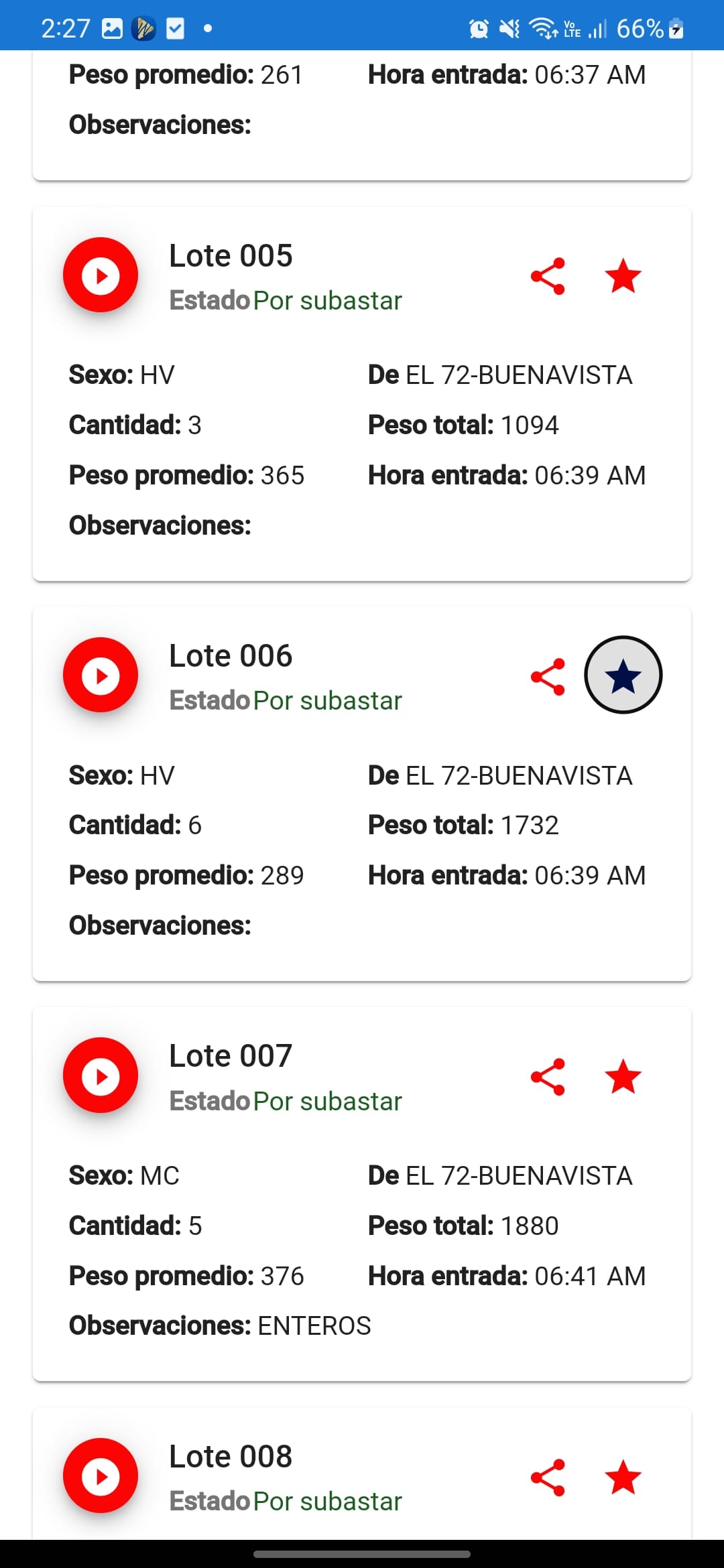Play the video for Lote 007

[x=100, y=1076]
